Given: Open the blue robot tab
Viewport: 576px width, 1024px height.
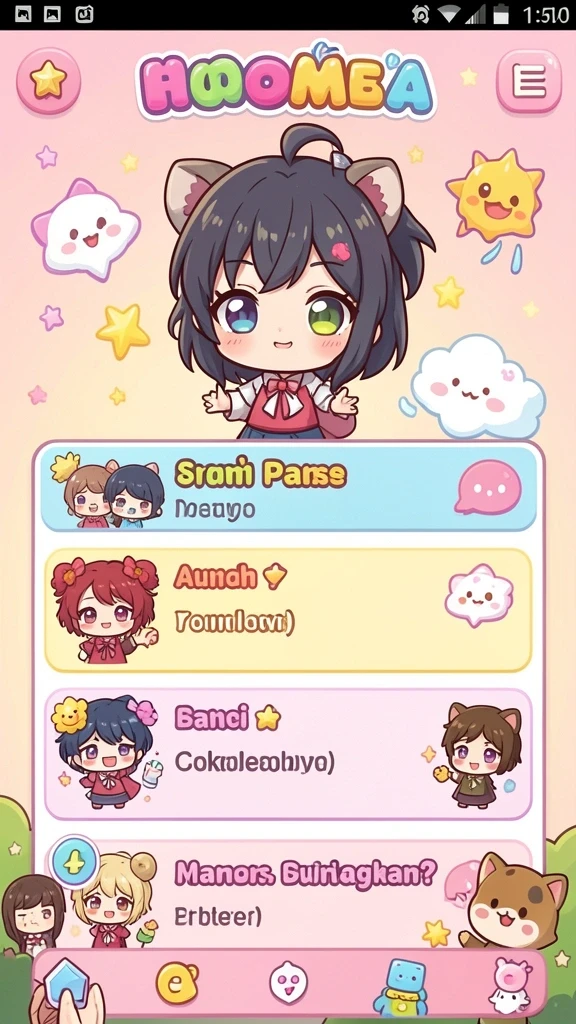Looking at the screenshot, I should click(400, 986).
